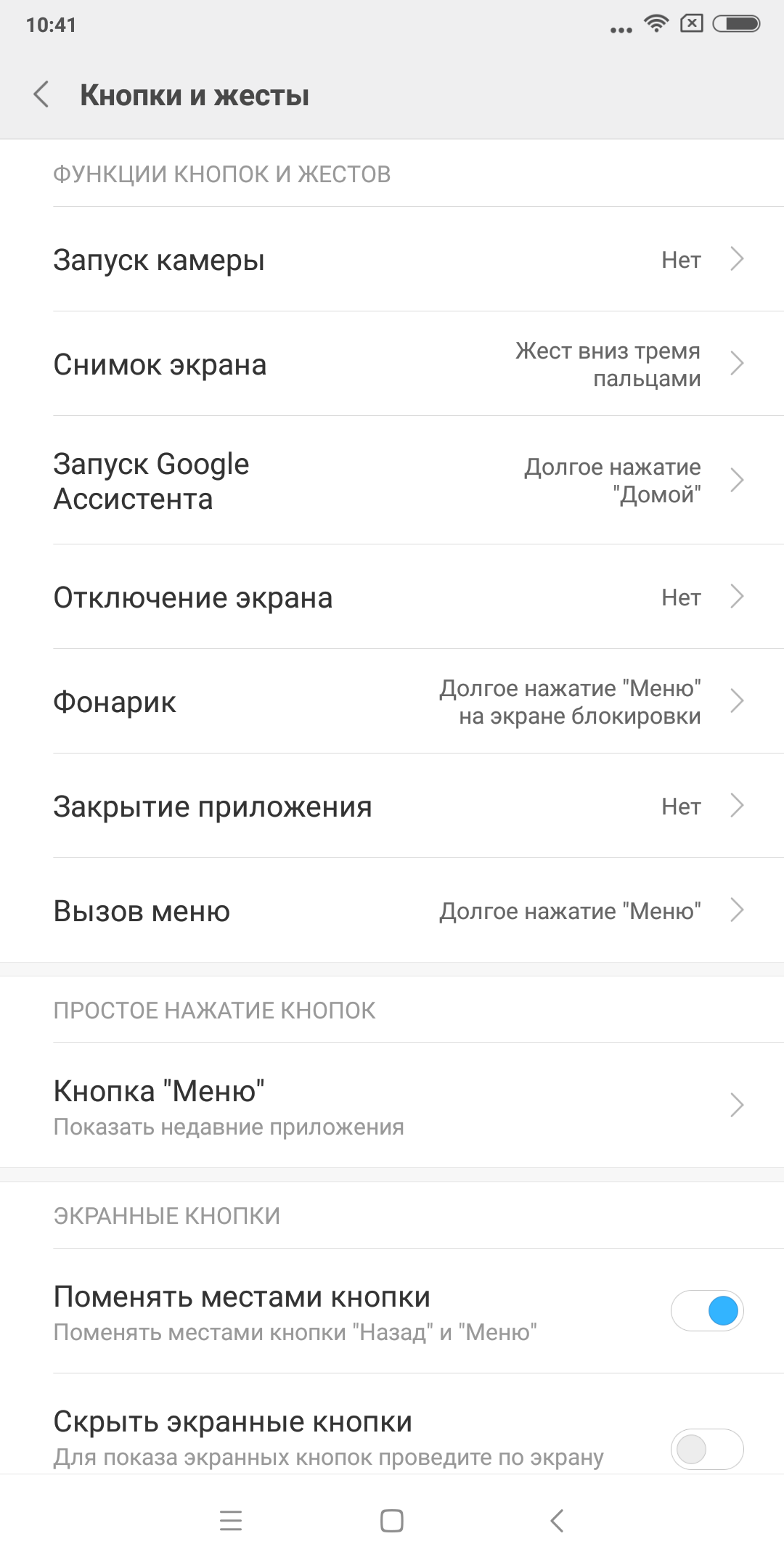
Task: Open the Запуск камеры setting
Action: click(392, 259)
